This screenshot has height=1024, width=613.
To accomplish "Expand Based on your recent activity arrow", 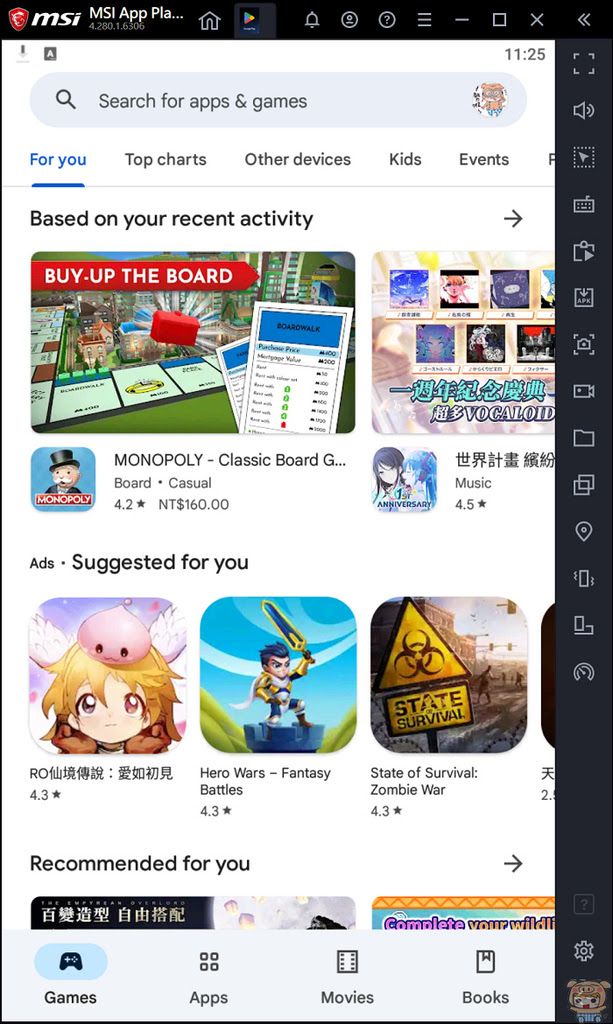I will [x=513, y=218].
